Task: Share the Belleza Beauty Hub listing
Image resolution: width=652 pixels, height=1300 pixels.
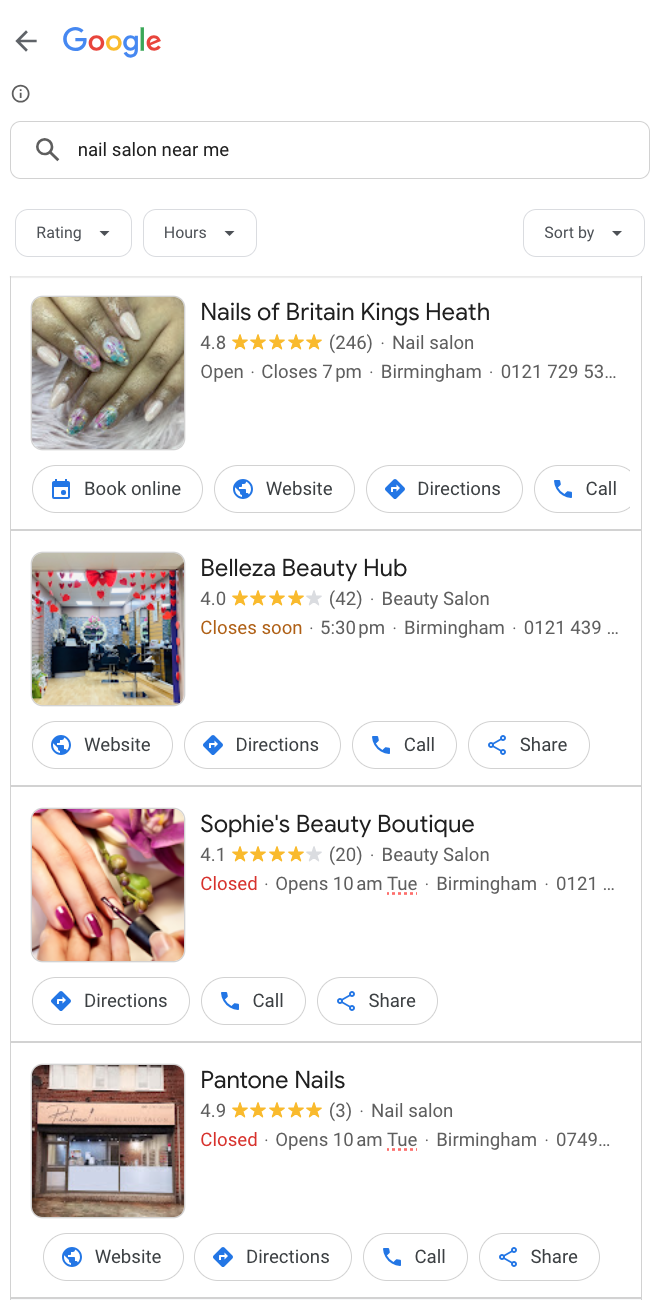Action: coord(528,745)
